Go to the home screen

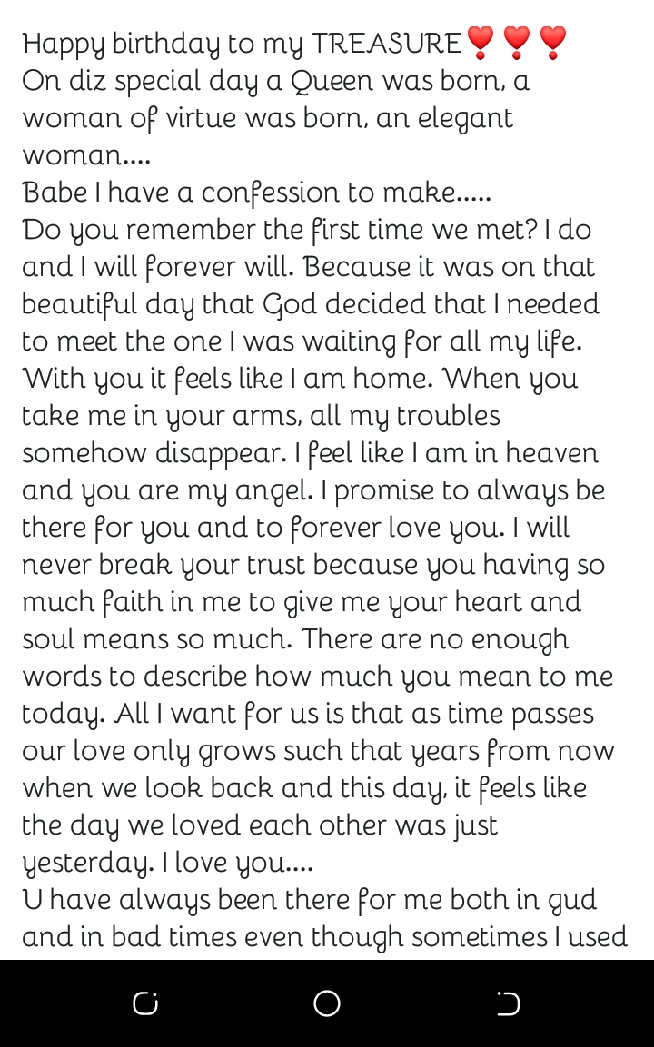click(327, 1003)
